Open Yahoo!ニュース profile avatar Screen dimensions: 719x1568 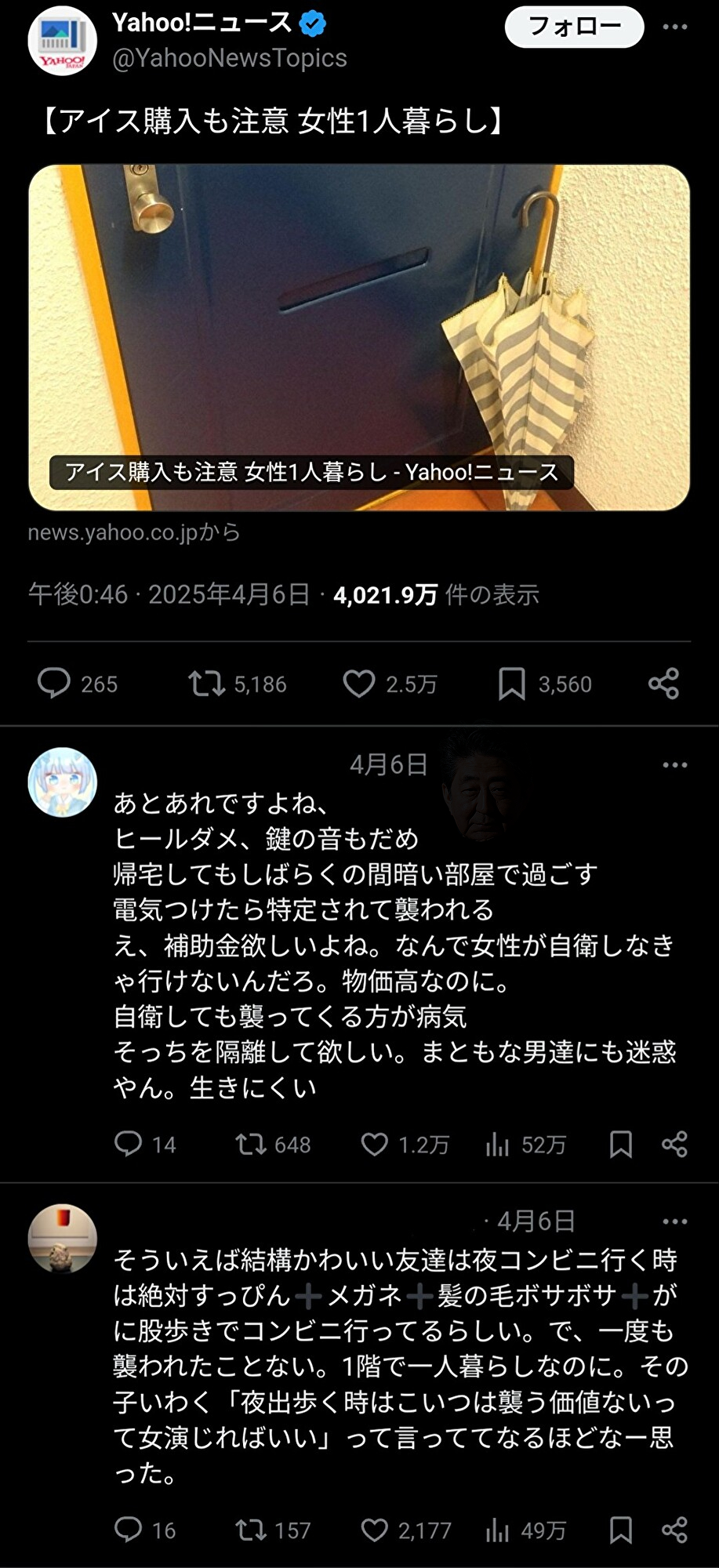[x=62, y=40]
